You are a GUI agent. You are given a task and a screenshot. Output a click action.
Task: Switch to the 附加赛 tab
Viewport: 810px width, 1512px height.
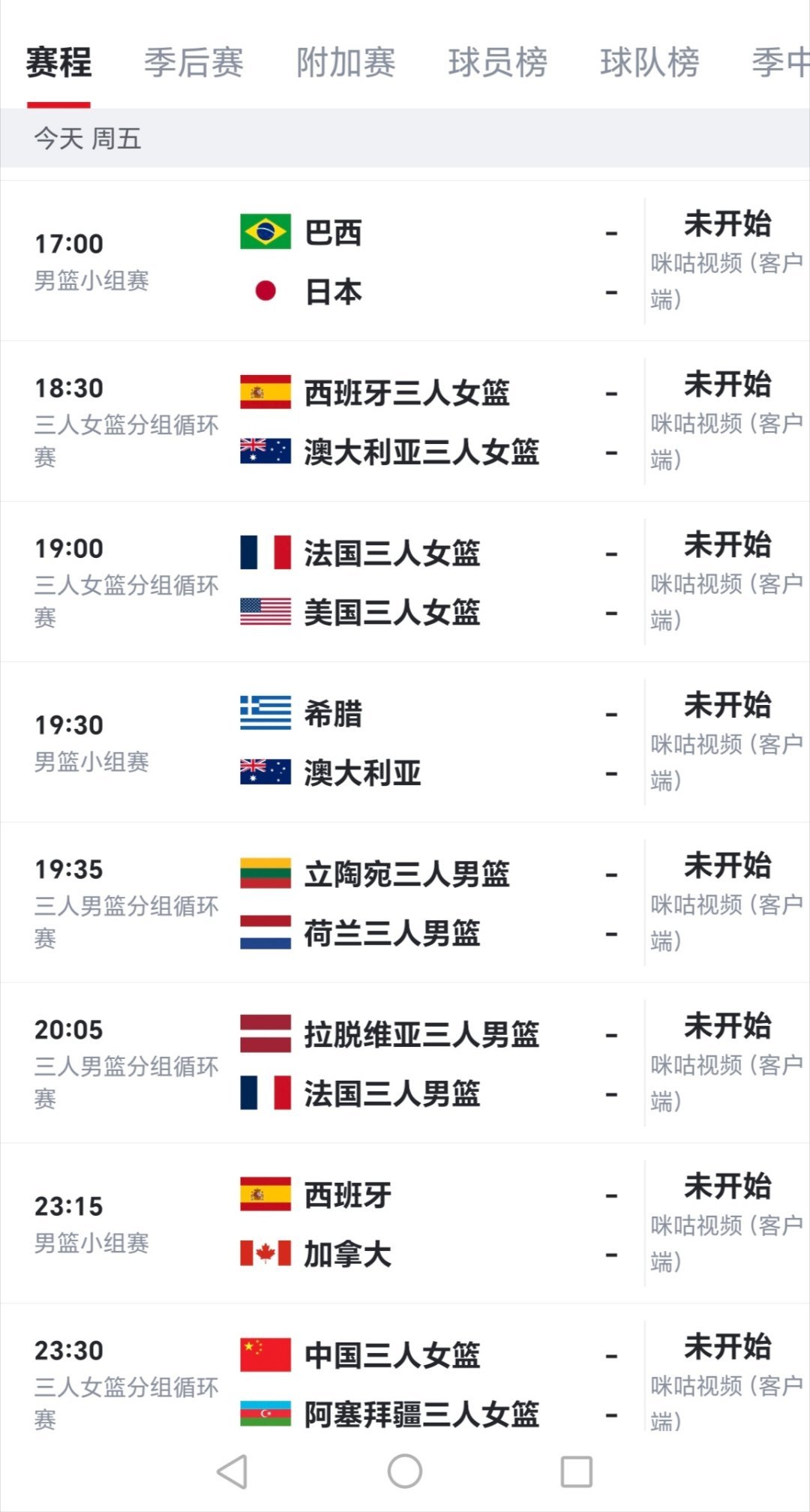(346, 63)
